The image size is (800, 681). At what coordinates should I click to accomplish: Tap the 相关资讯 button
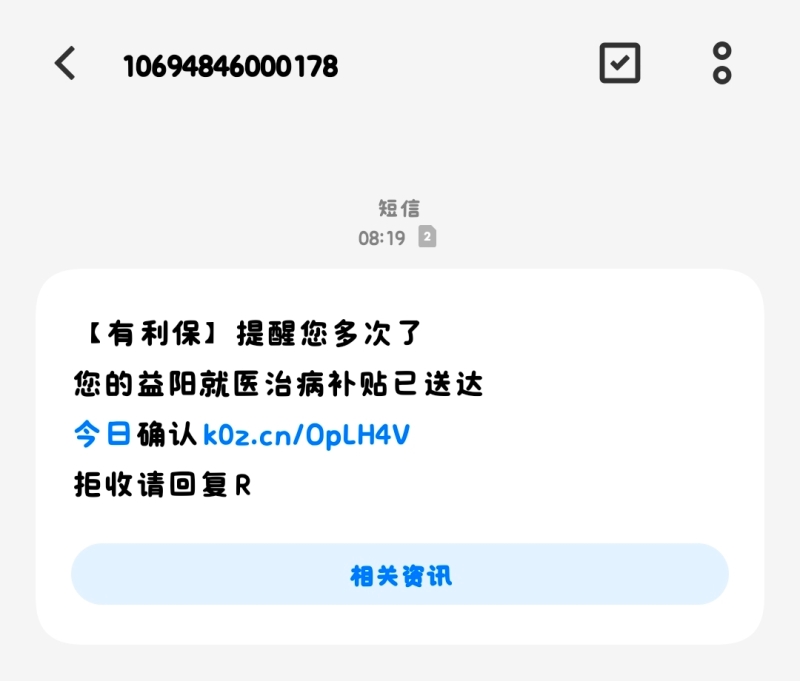400,575
